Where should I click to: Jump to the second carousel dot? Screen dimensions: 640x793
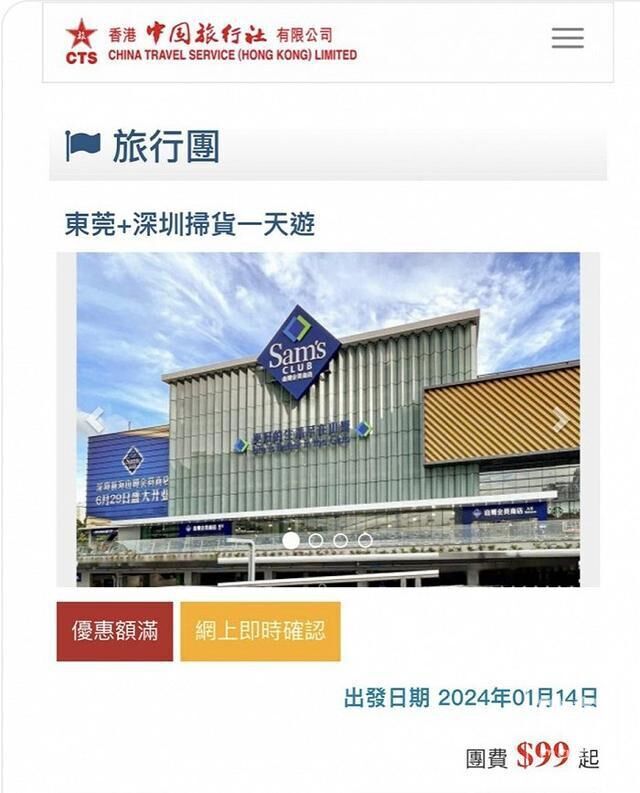pos(316,540)
